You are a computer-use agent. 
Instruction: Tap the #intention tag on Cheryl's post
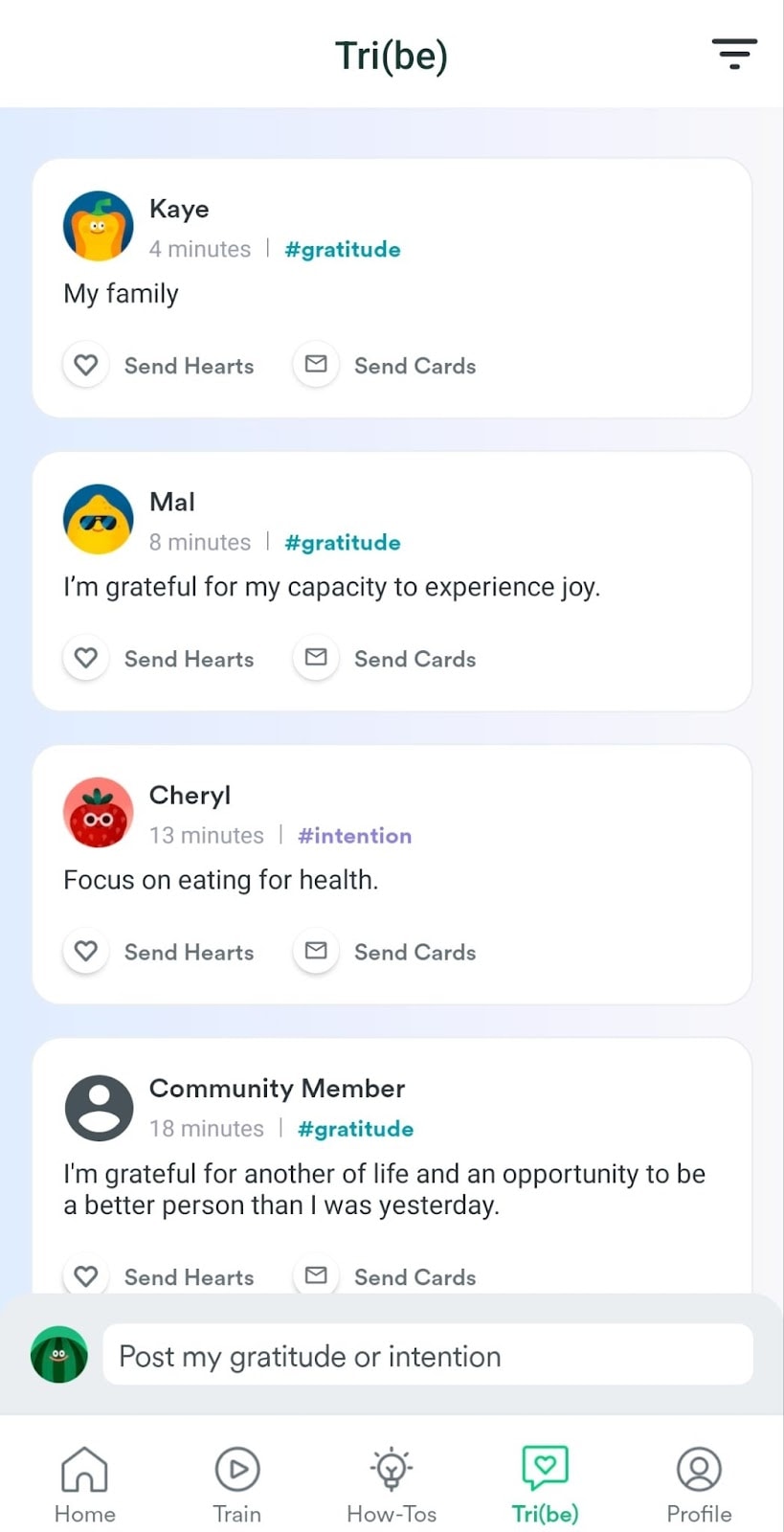(354, 836)
